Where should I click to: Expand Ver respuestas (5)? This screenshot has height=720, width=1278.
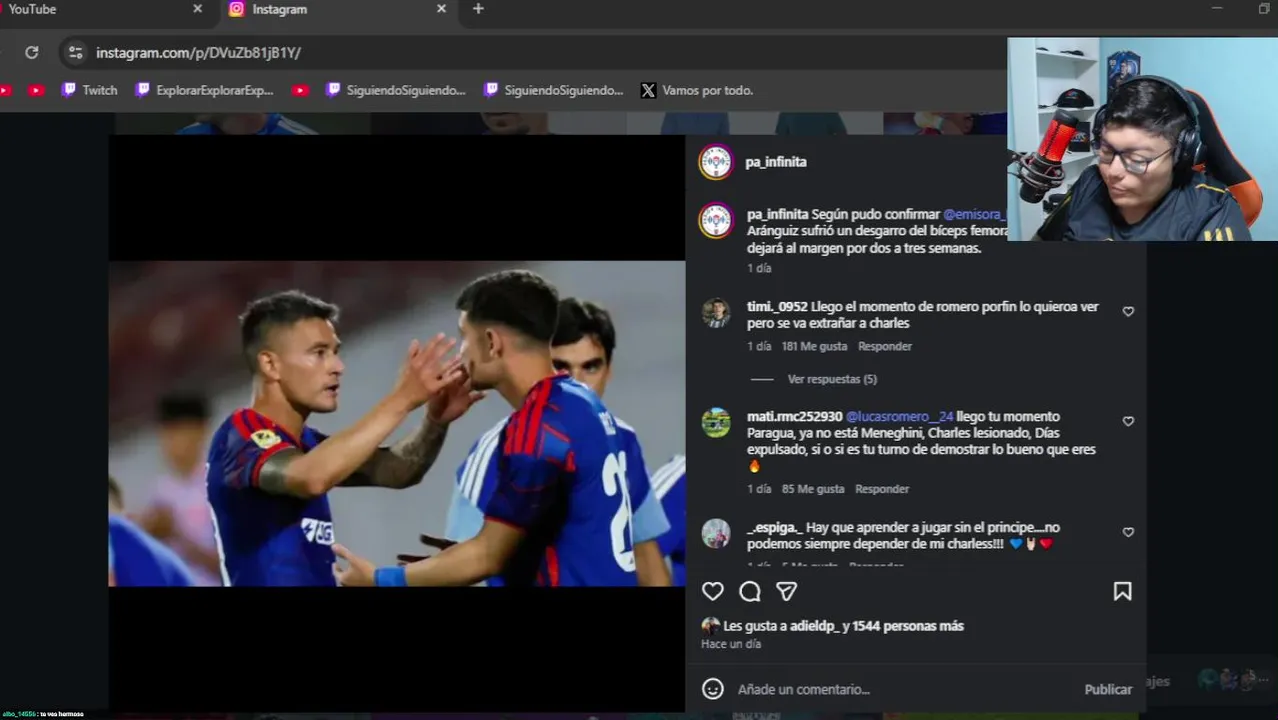pyautogui.click(x=831, y=380)
